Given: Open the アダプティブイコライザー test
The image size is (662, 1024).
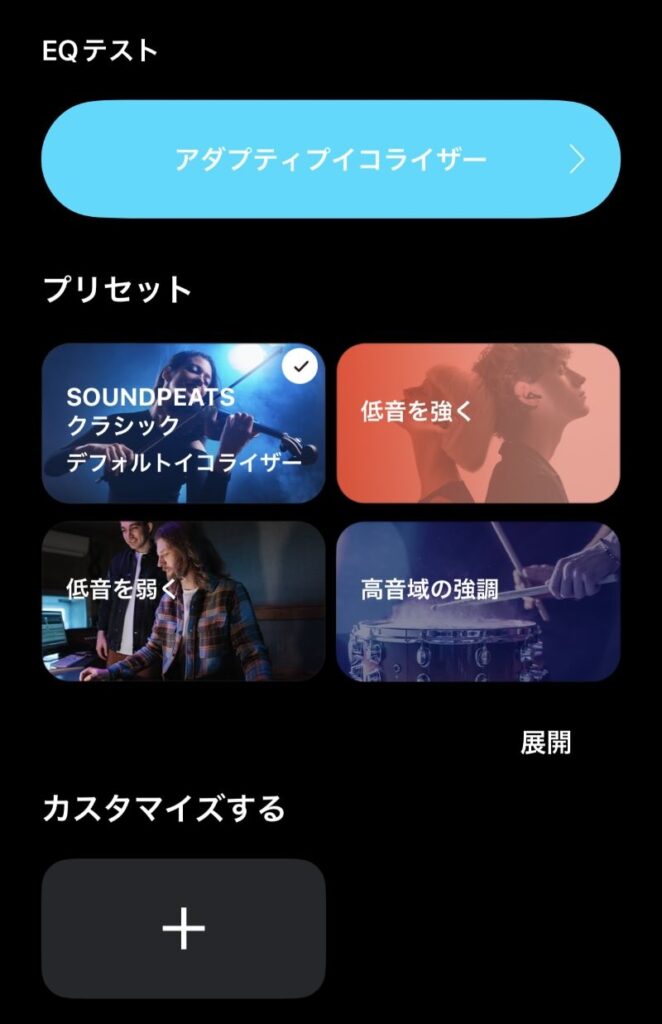Looking at the screenshot, I should pos(330,159).
